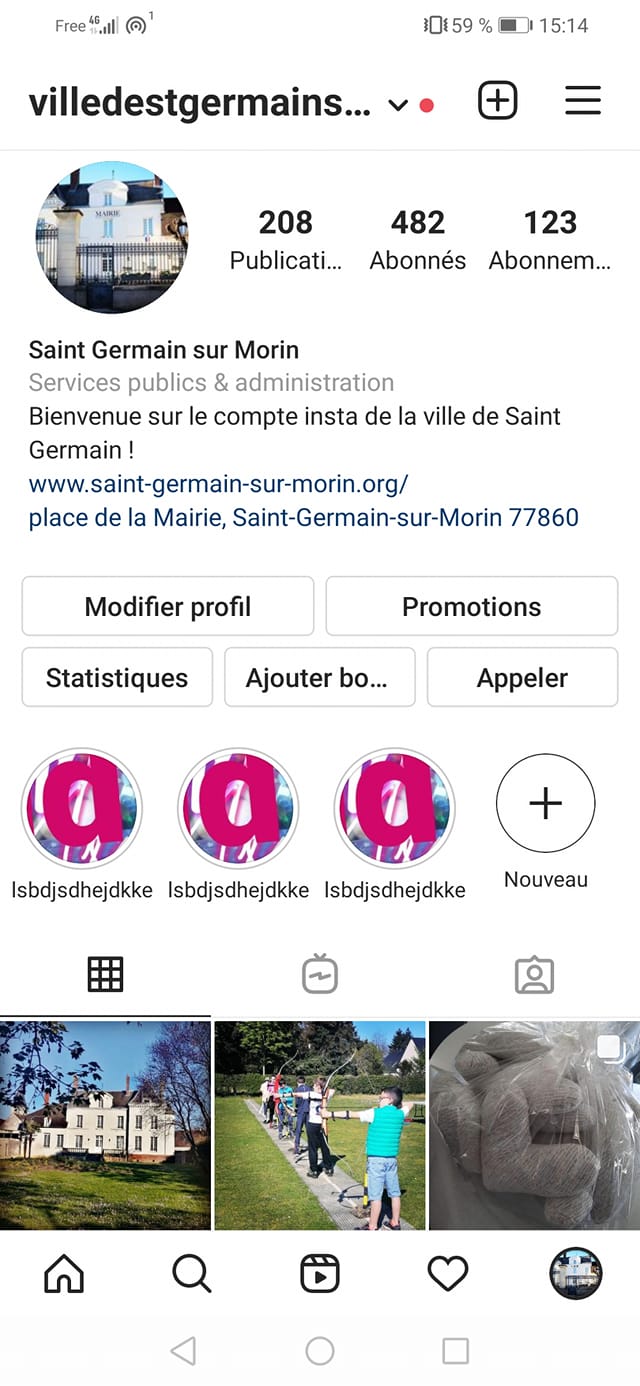640x1386 pixels.
Task: Open the white manor house photo post
Action: 105,1124
